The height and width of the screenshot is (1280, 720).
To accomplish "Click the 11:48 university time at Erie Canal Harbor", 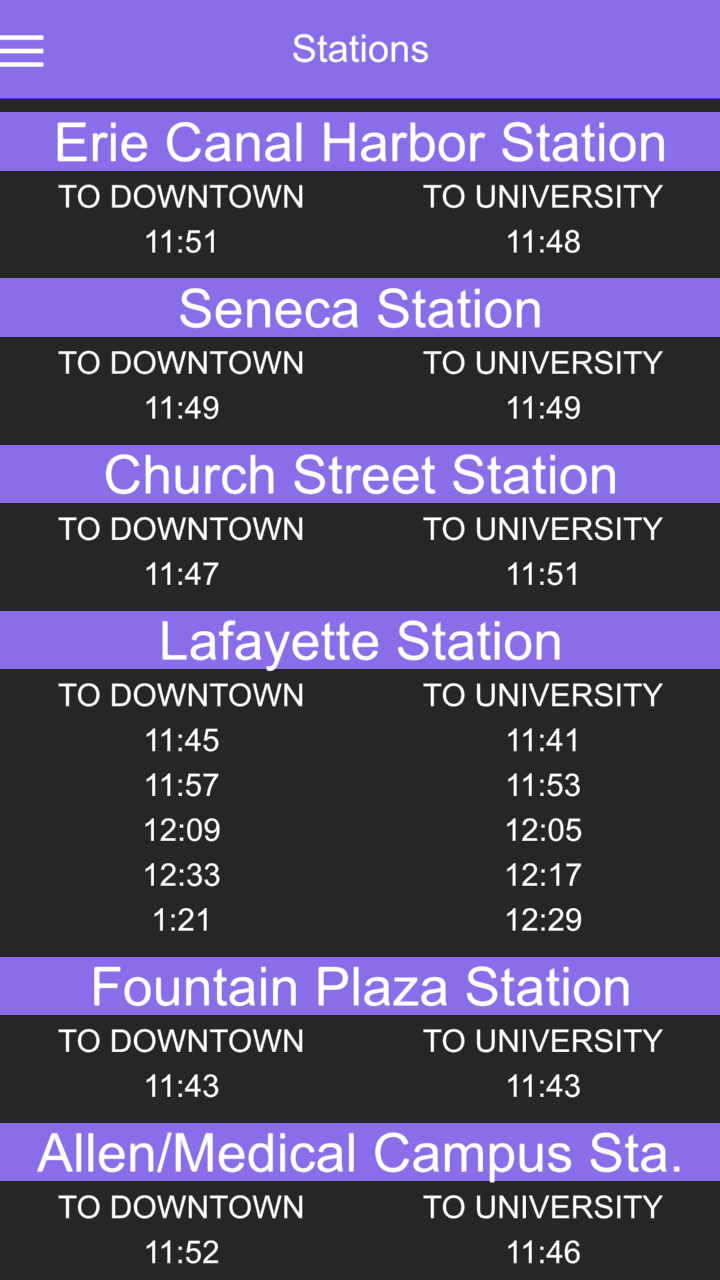I will 544,241.
